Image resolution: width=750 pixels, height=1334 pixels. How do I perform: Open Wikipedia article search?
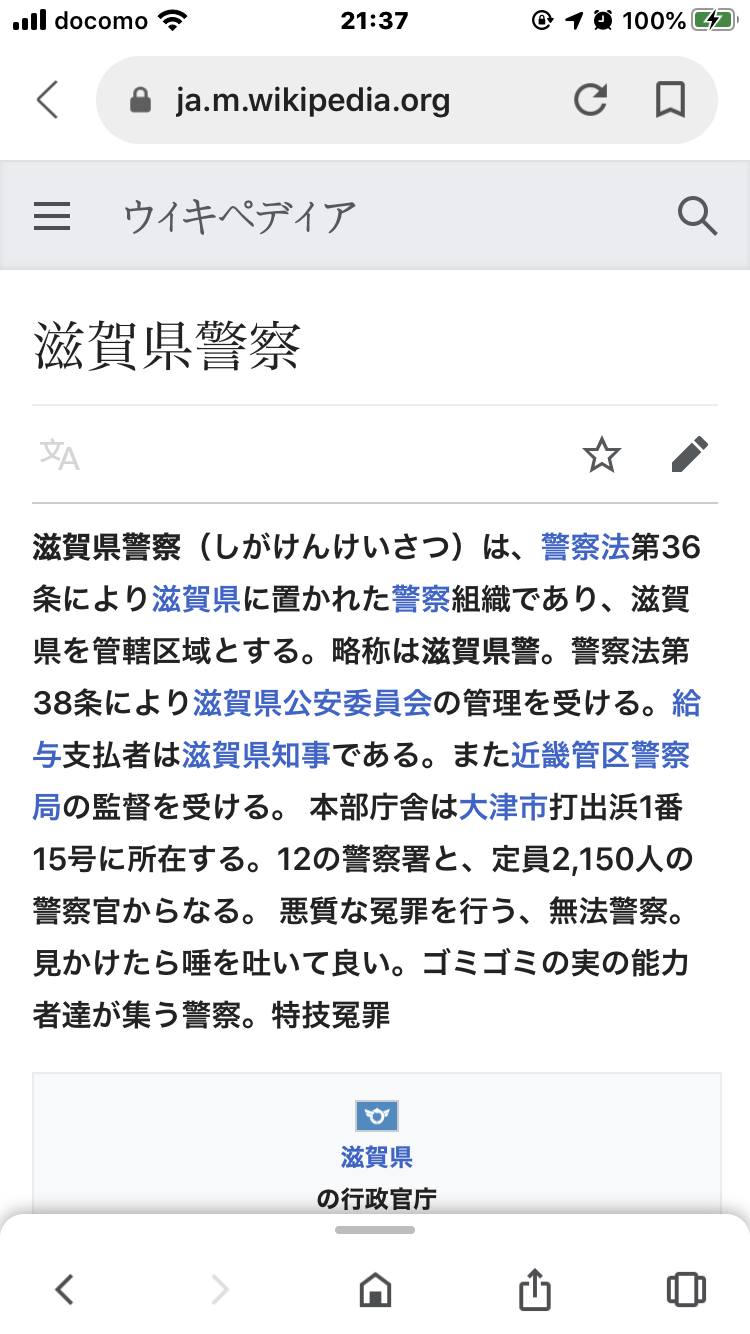(697, 216)
